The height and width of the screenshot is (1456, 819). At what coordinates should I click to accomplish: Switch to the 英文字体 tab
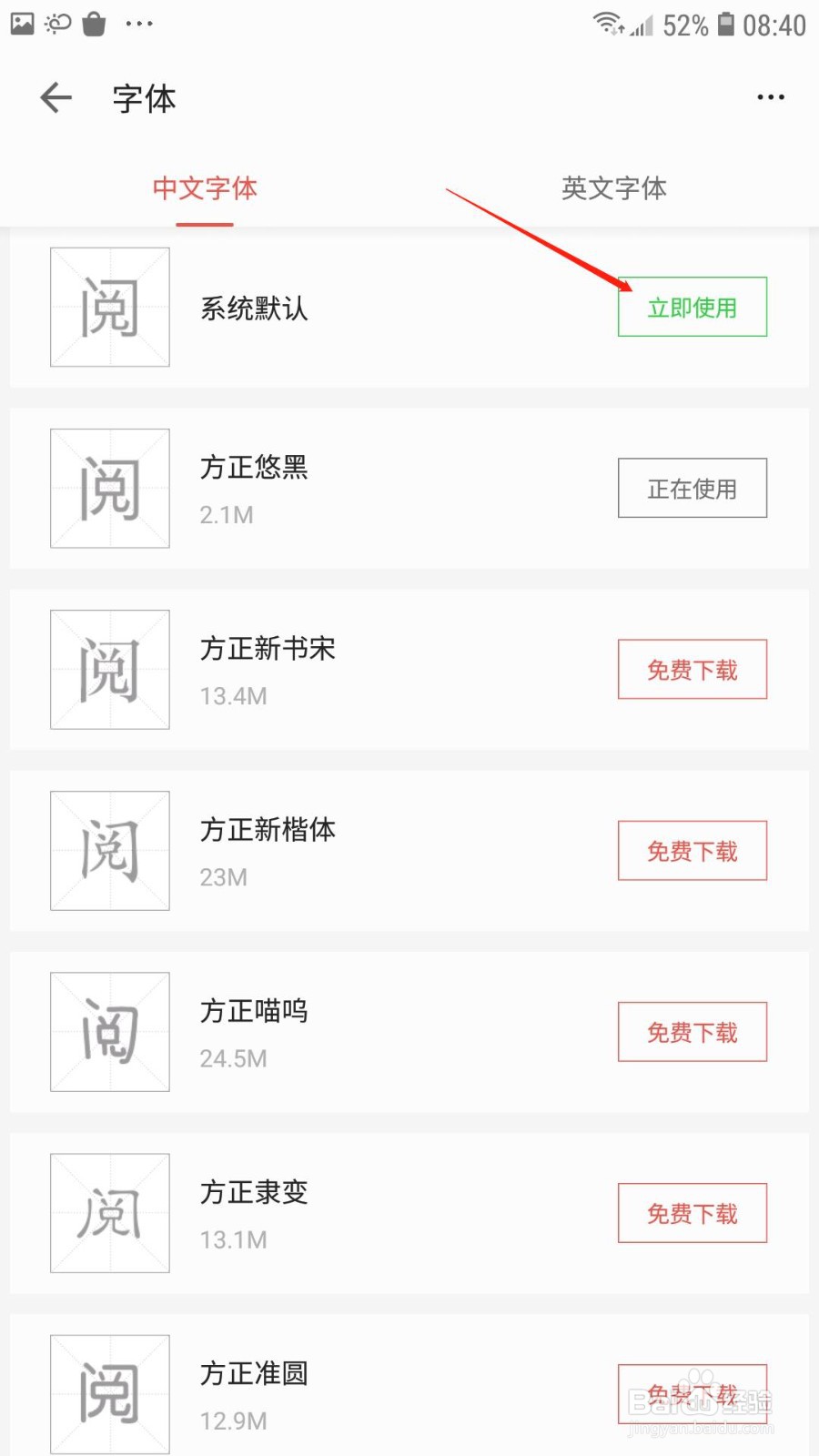[614, 188]
